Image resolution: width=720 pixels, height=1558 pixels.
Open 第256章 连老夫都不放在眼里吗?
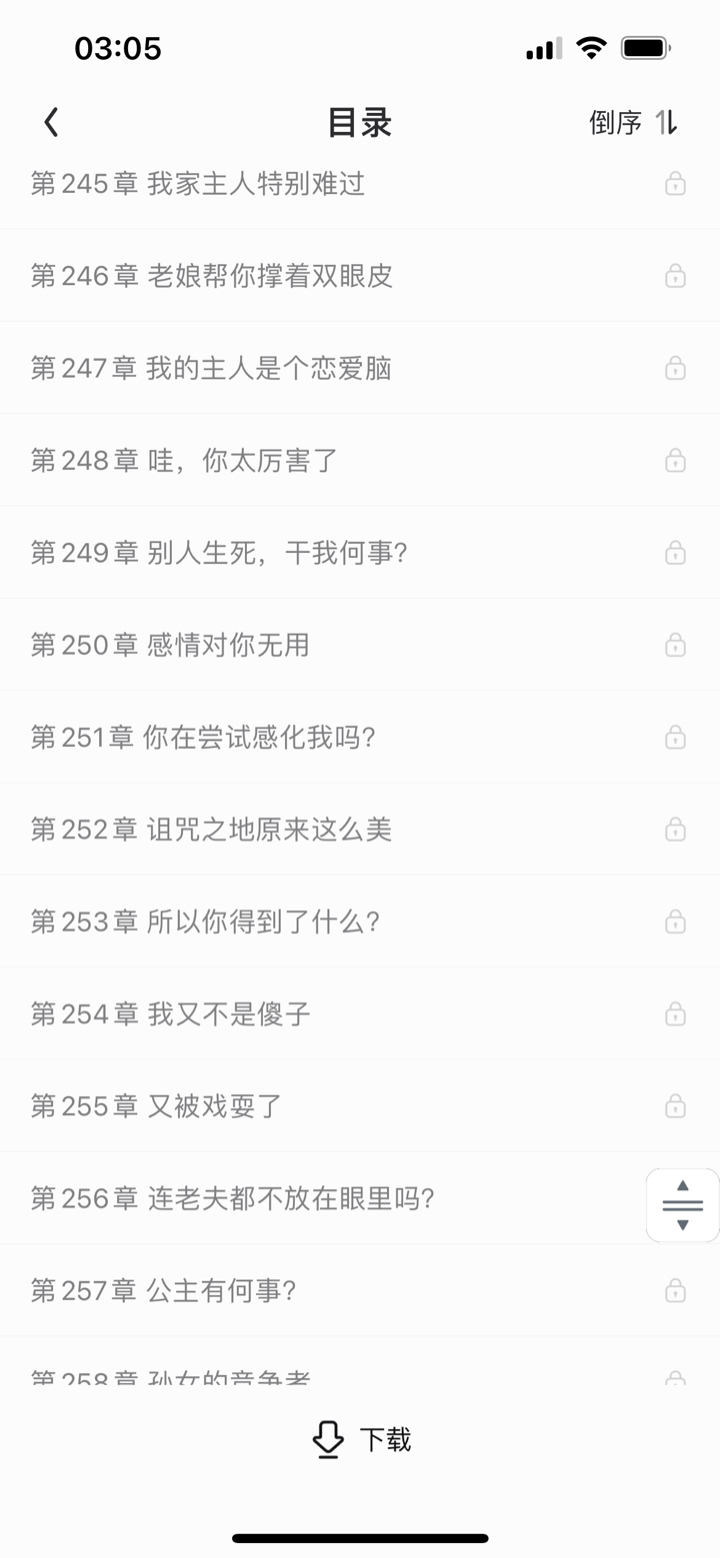tap(233, 1198)
